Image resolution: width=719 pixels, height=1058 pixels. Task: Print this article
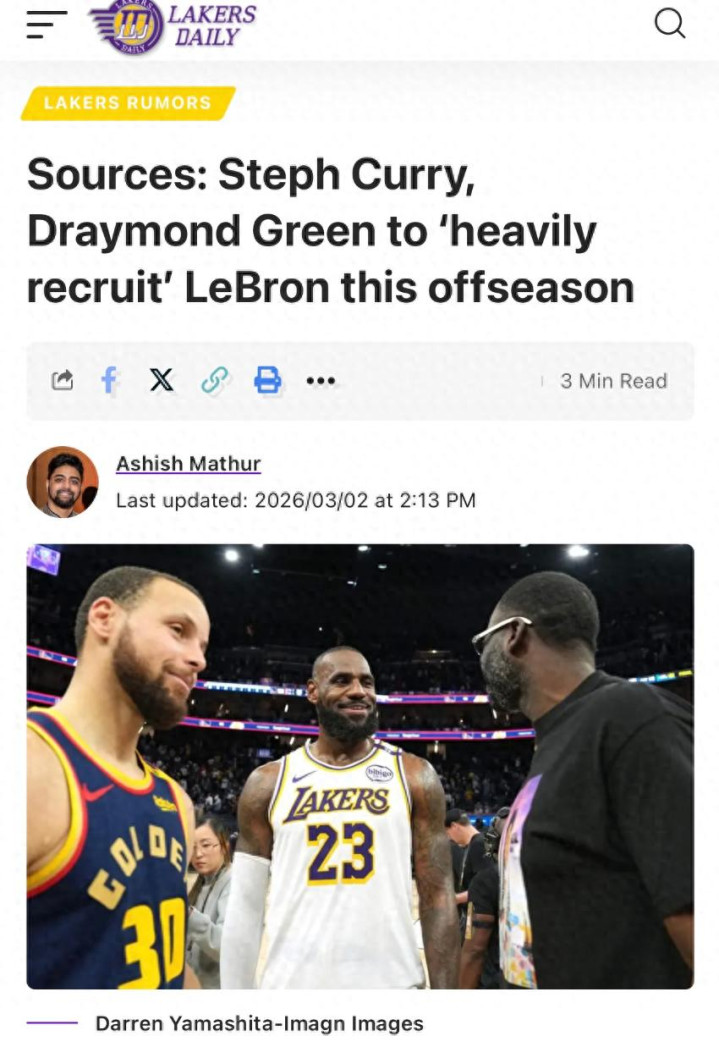(267, 380)
